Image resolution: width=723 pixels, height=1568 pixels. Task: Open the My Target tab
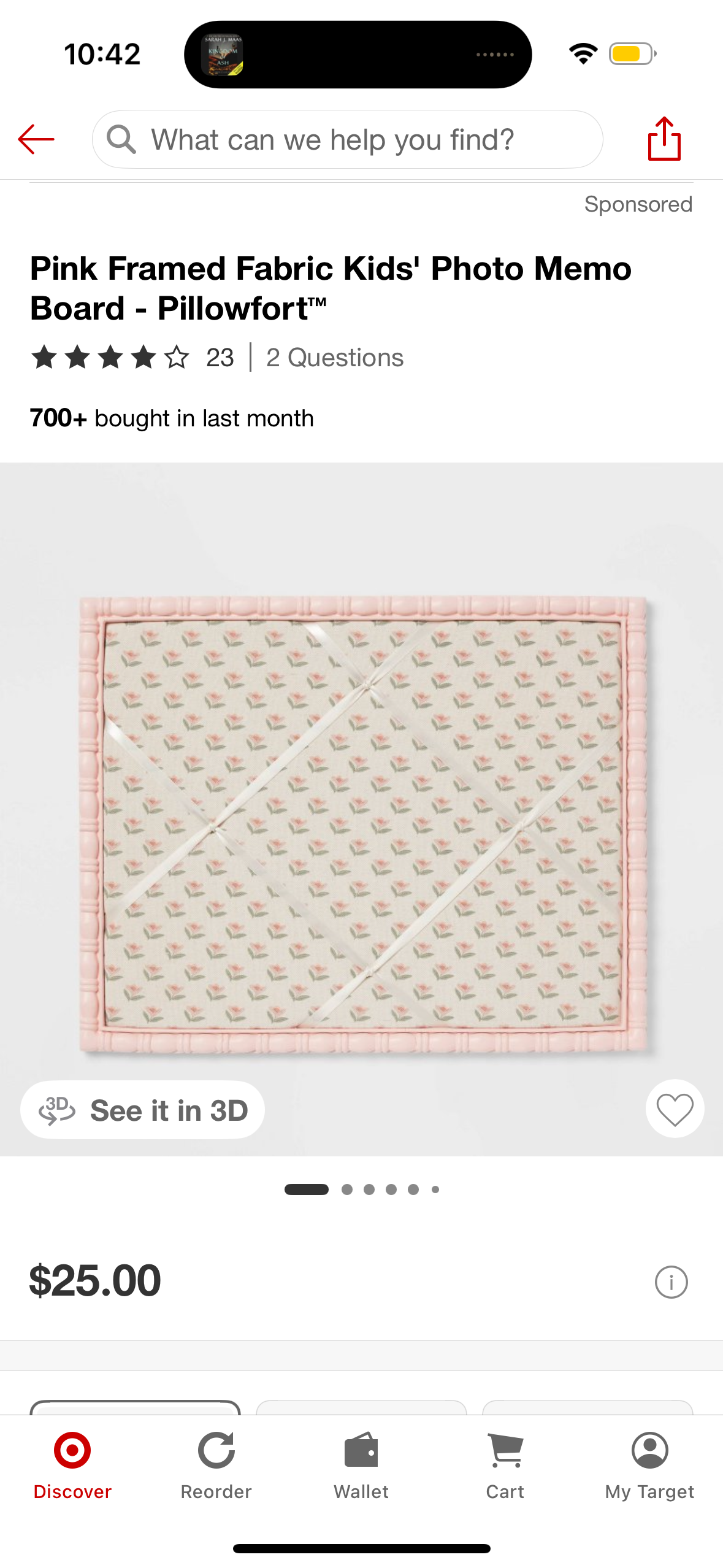(x=649, y=1465)
